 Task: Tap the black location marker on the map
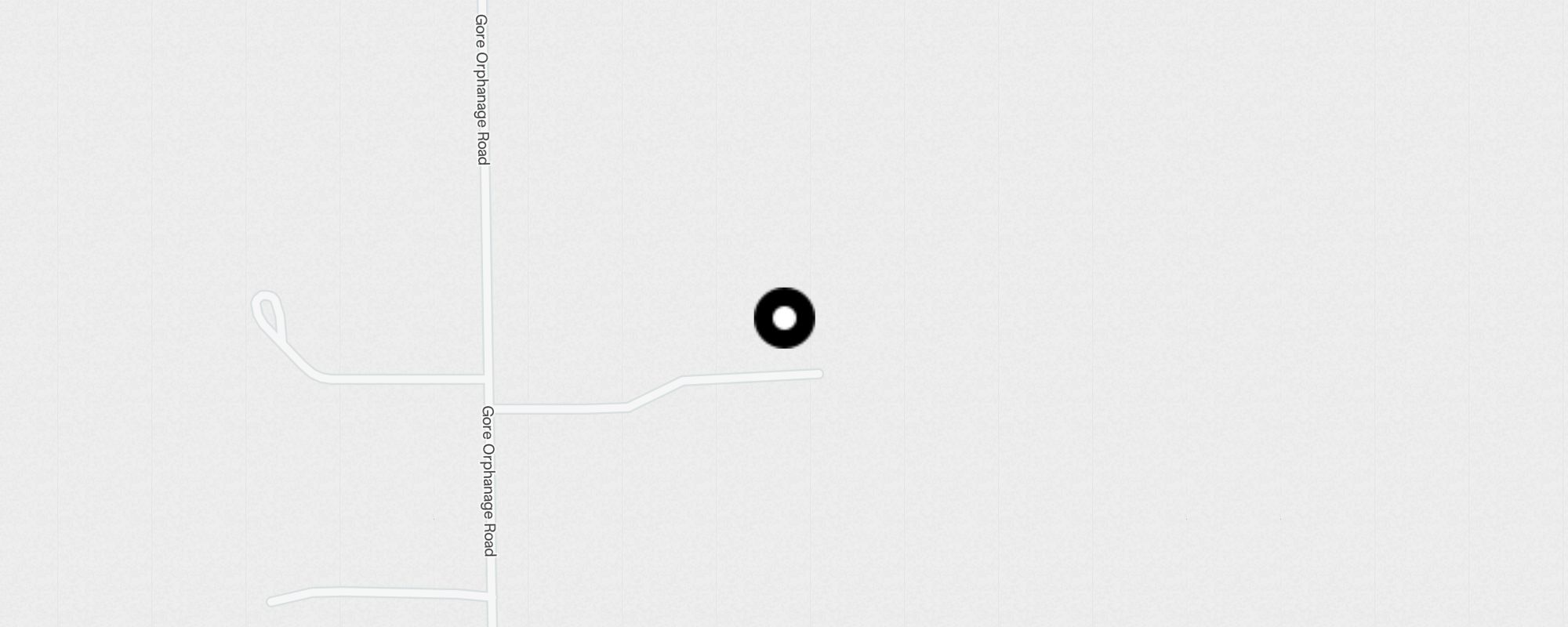click(784, 318)
